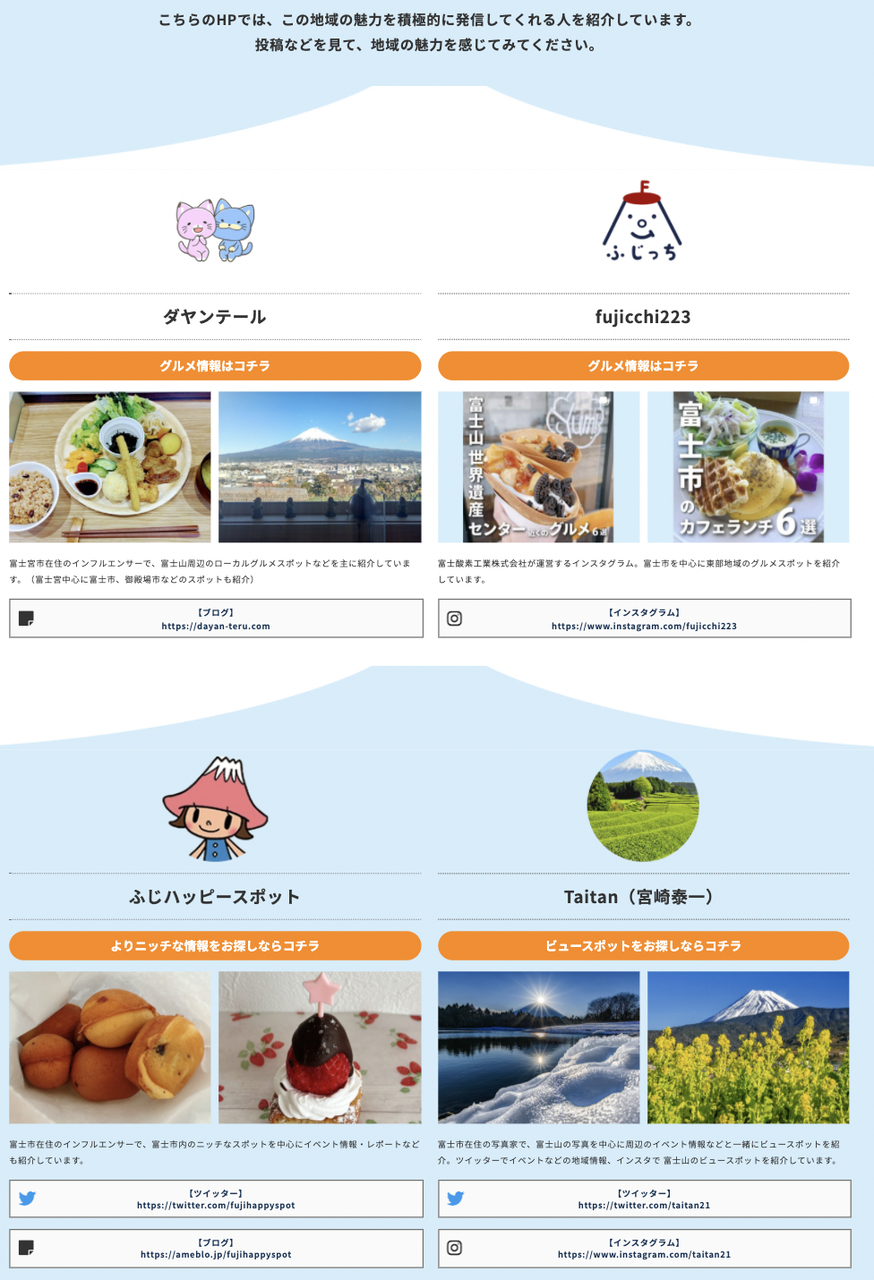Image resolution: width=874 pixels, height=1280 pixels.
Task: Open ダヤンテール's グルメ情報はコチラ button
Action: click(215, 366)
